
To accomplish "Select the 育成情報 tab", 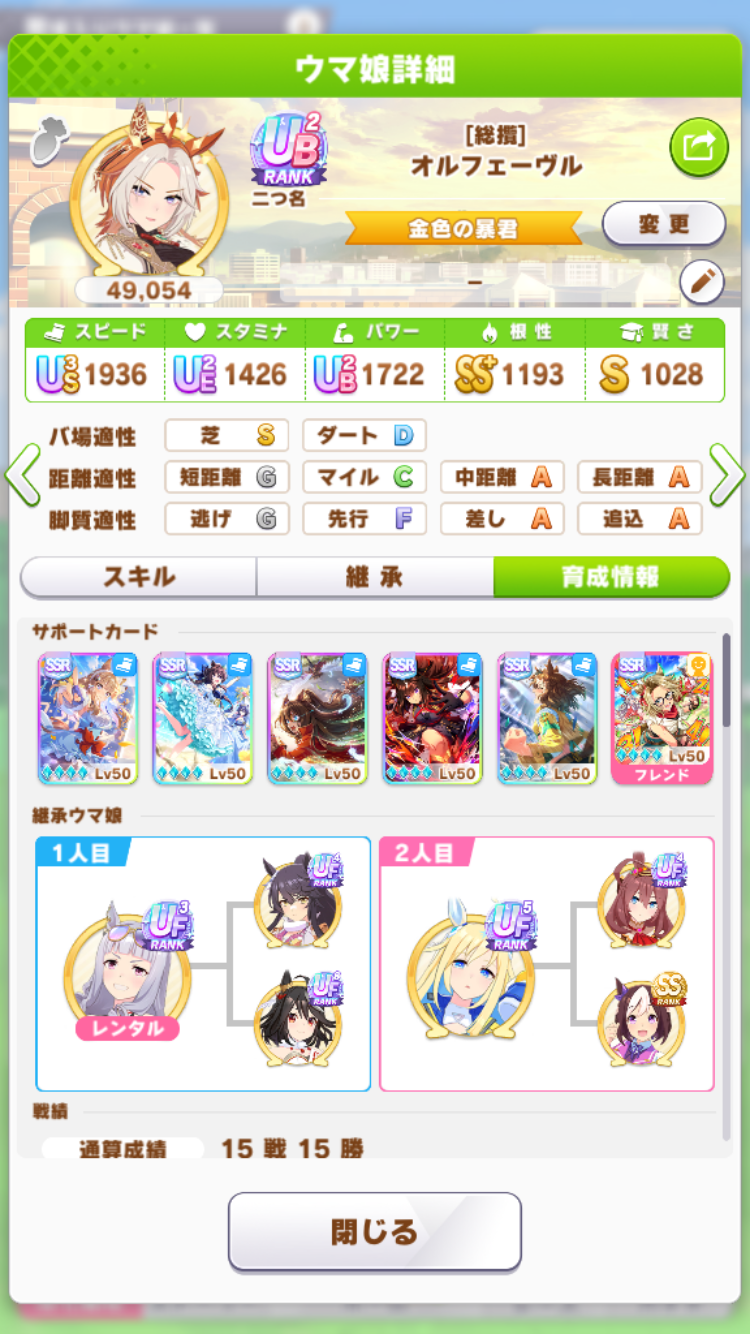I will 610,577.
